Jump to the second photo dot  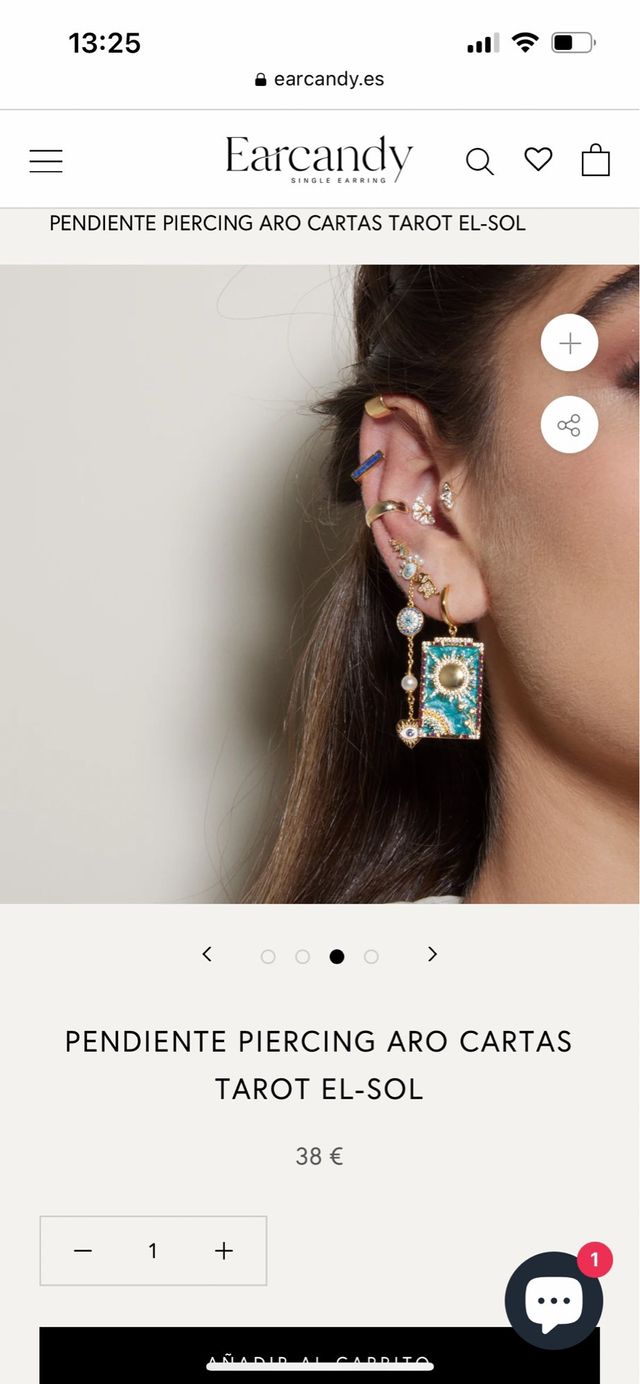coord(302,957)
